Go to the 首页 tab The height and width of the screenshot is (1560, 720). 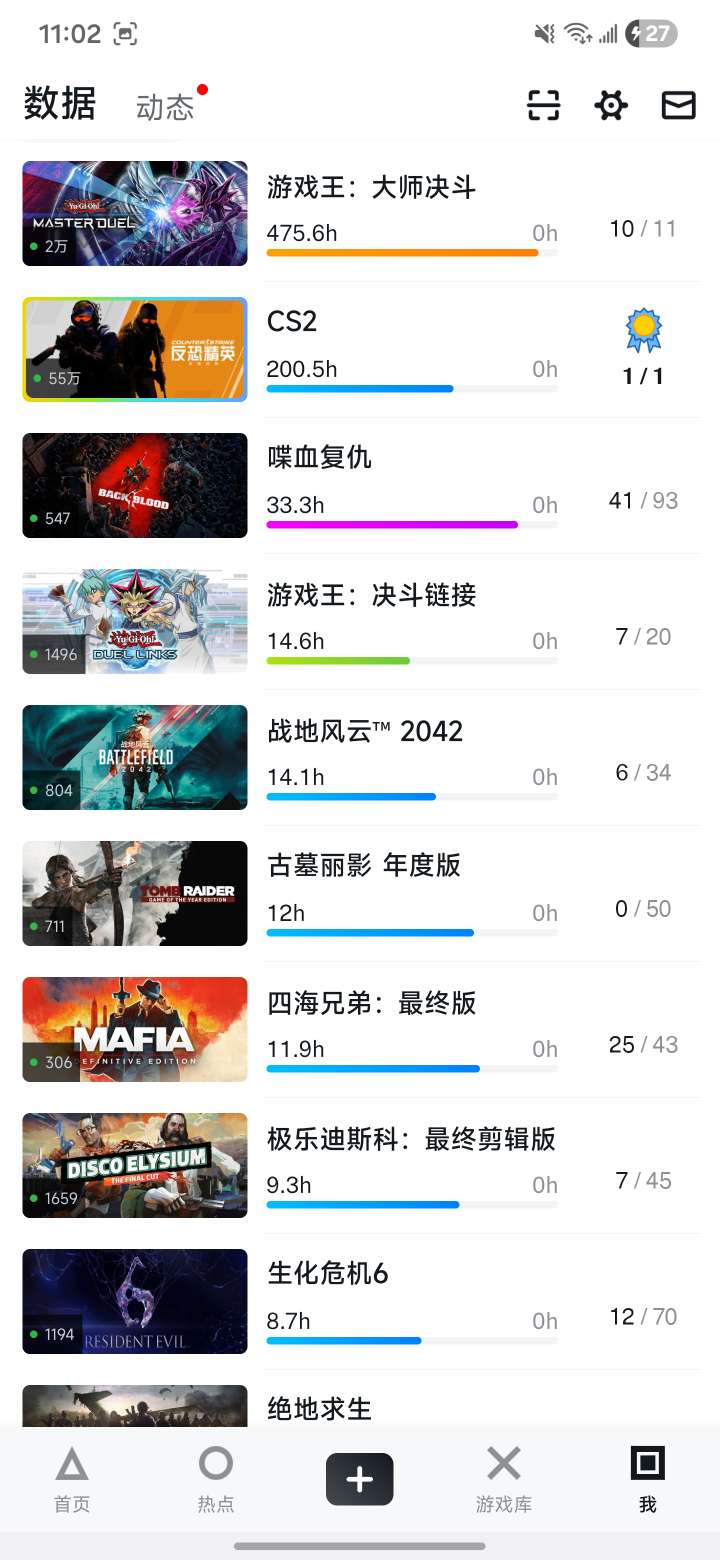point(72,1480)
